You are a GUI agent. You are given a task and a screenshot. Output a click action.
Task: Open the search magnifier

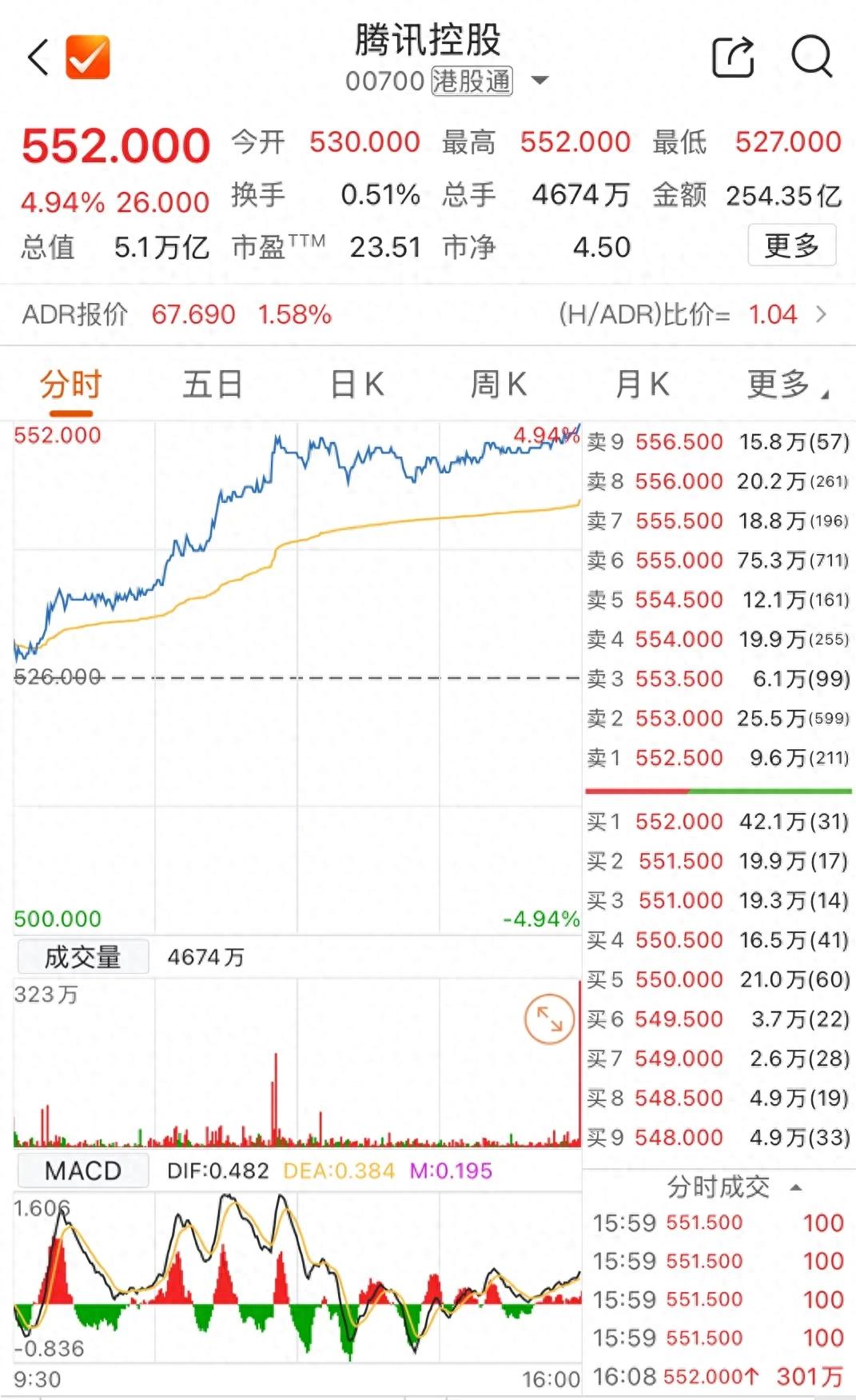pos(811,58)
